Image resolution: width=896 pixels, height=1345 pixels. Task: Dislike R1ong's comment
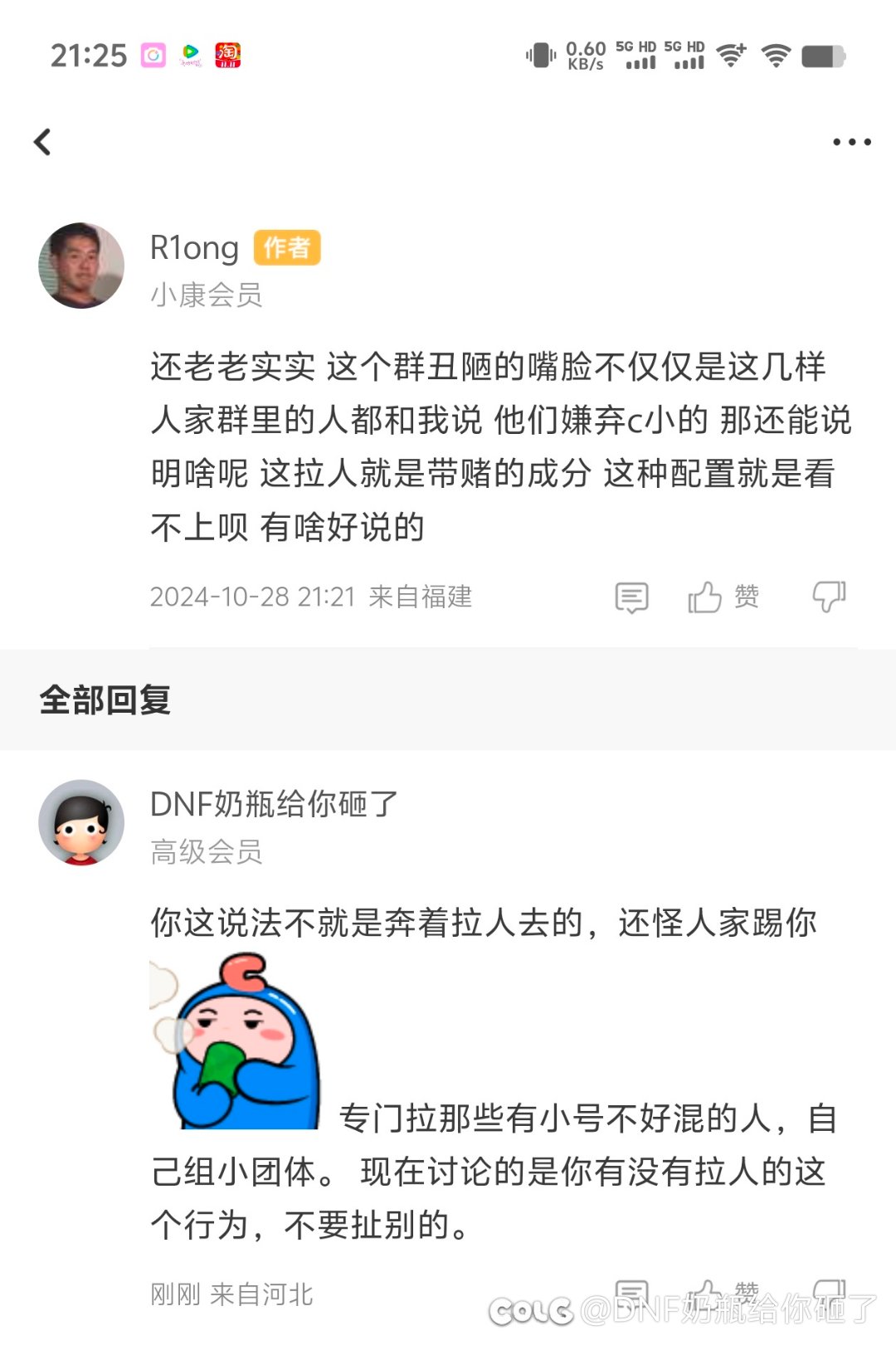[x=828, y=597]
